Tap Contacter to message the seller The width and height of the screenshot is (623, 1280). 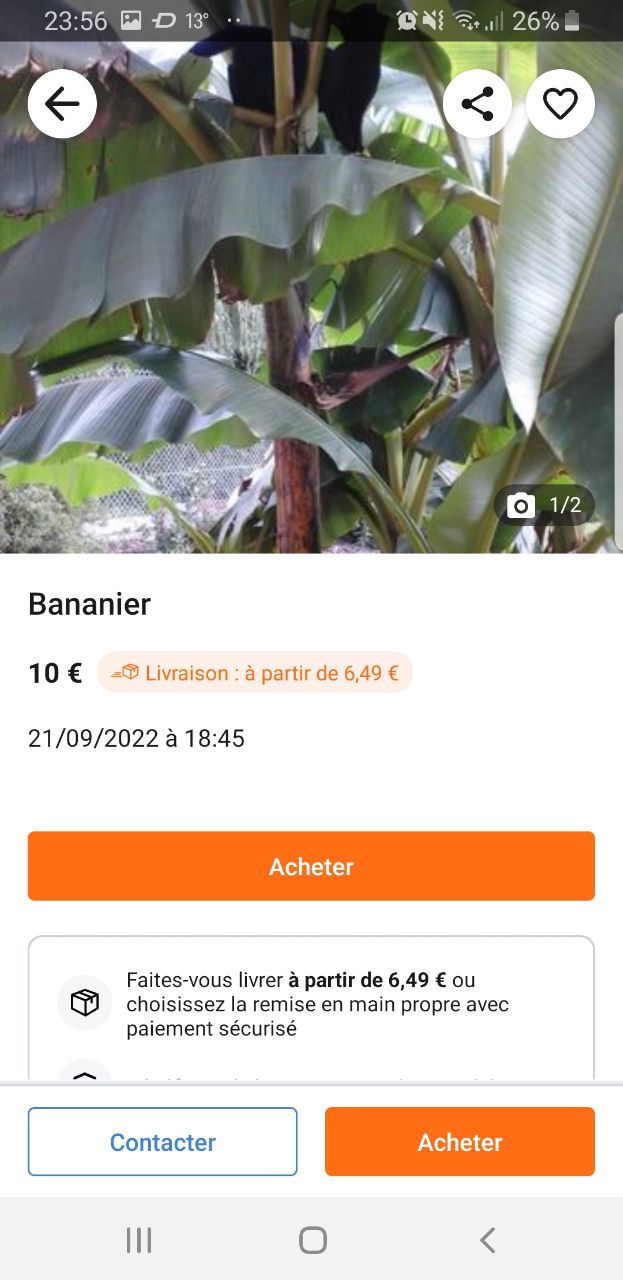[x=162, y=1141]
